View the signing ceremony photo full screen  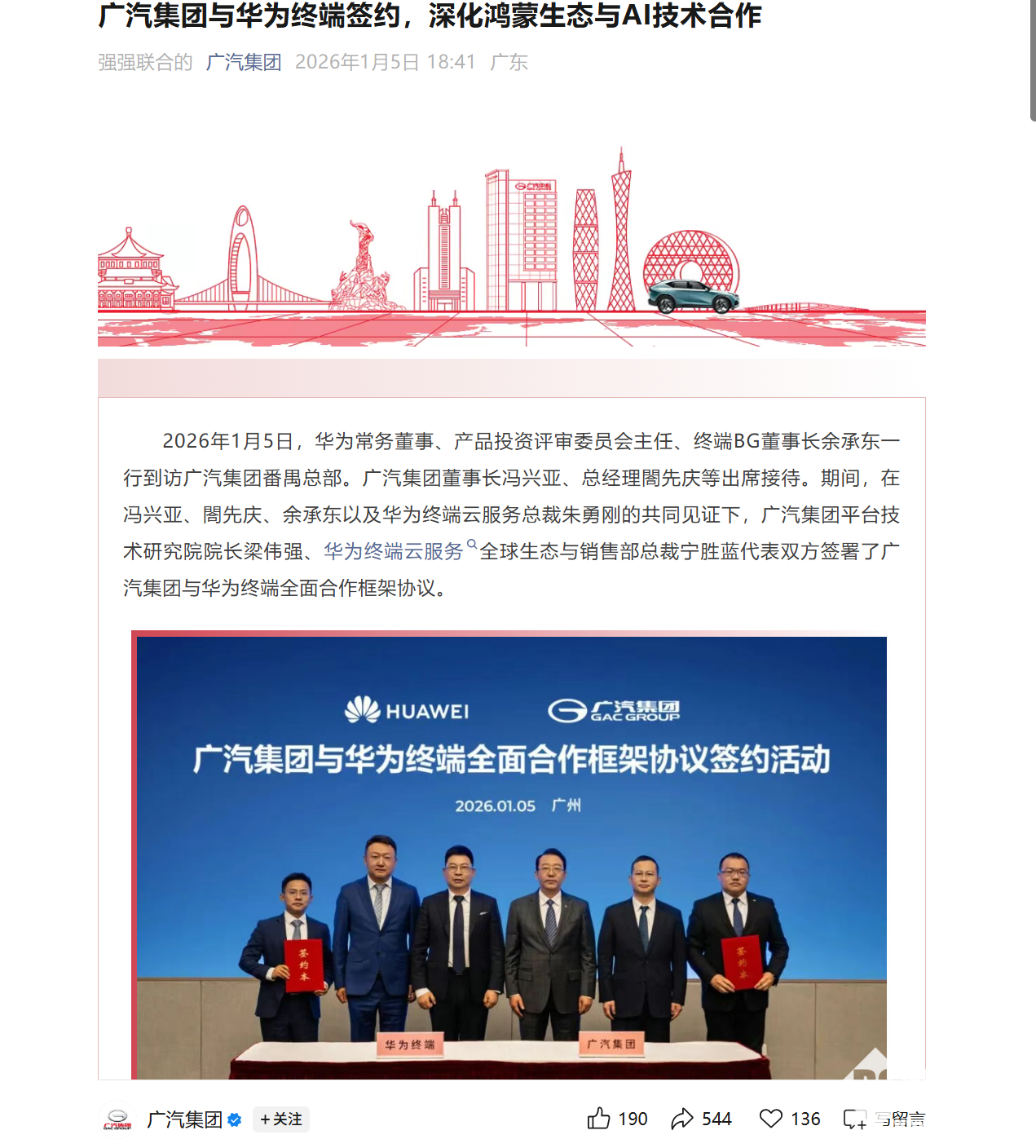coord(511,856)
